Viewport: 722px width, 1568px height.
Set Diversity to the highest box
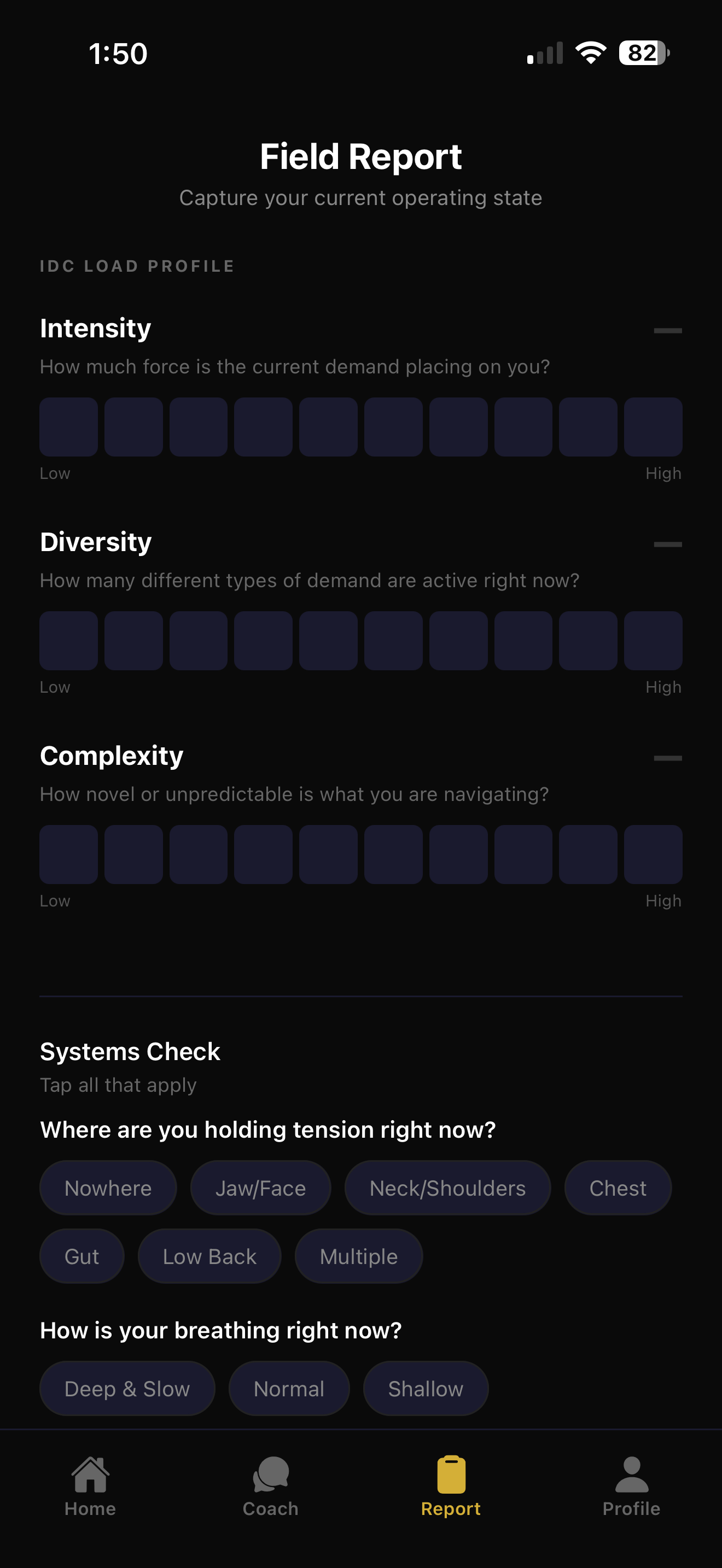pos(653,640)
